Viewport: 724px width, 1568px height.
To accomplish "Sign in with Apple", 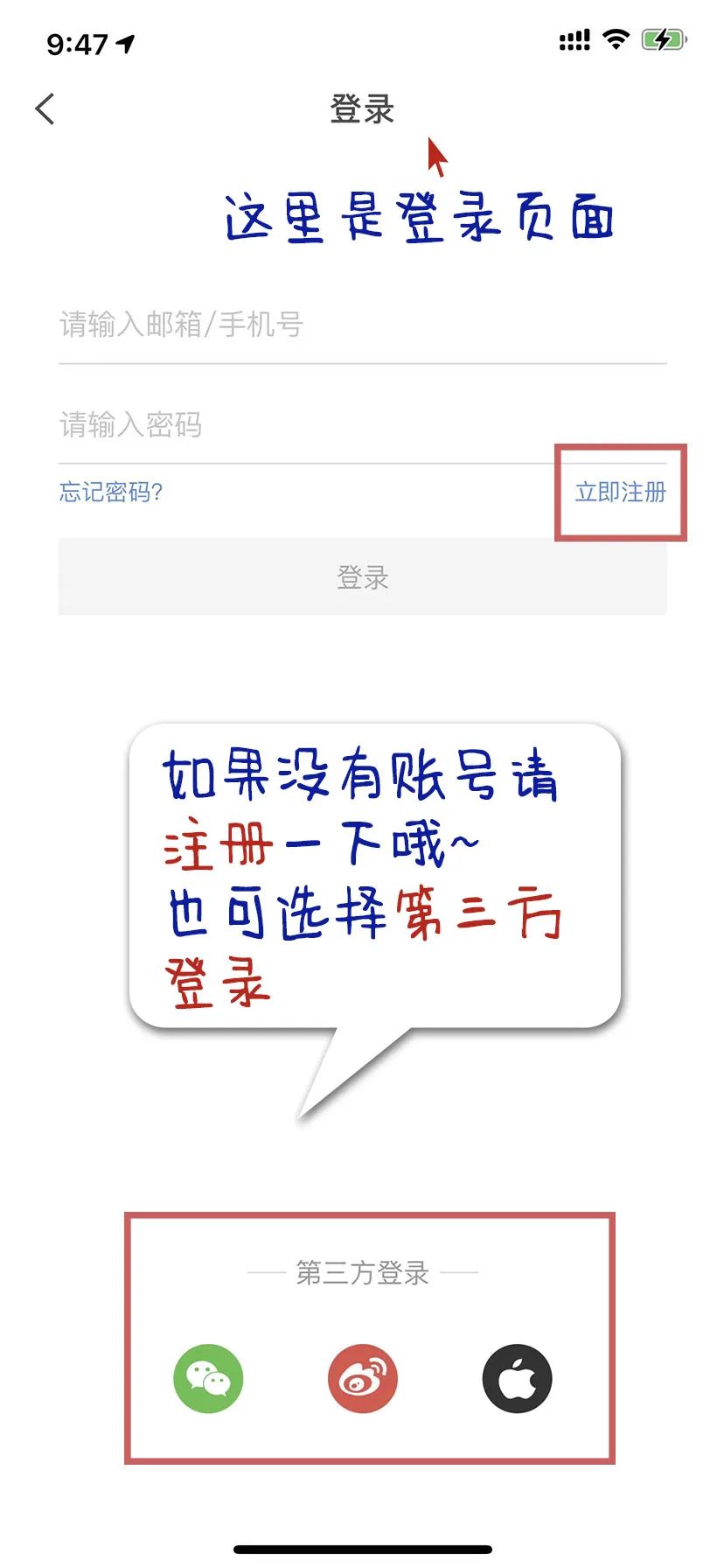I will [517, 1378].
